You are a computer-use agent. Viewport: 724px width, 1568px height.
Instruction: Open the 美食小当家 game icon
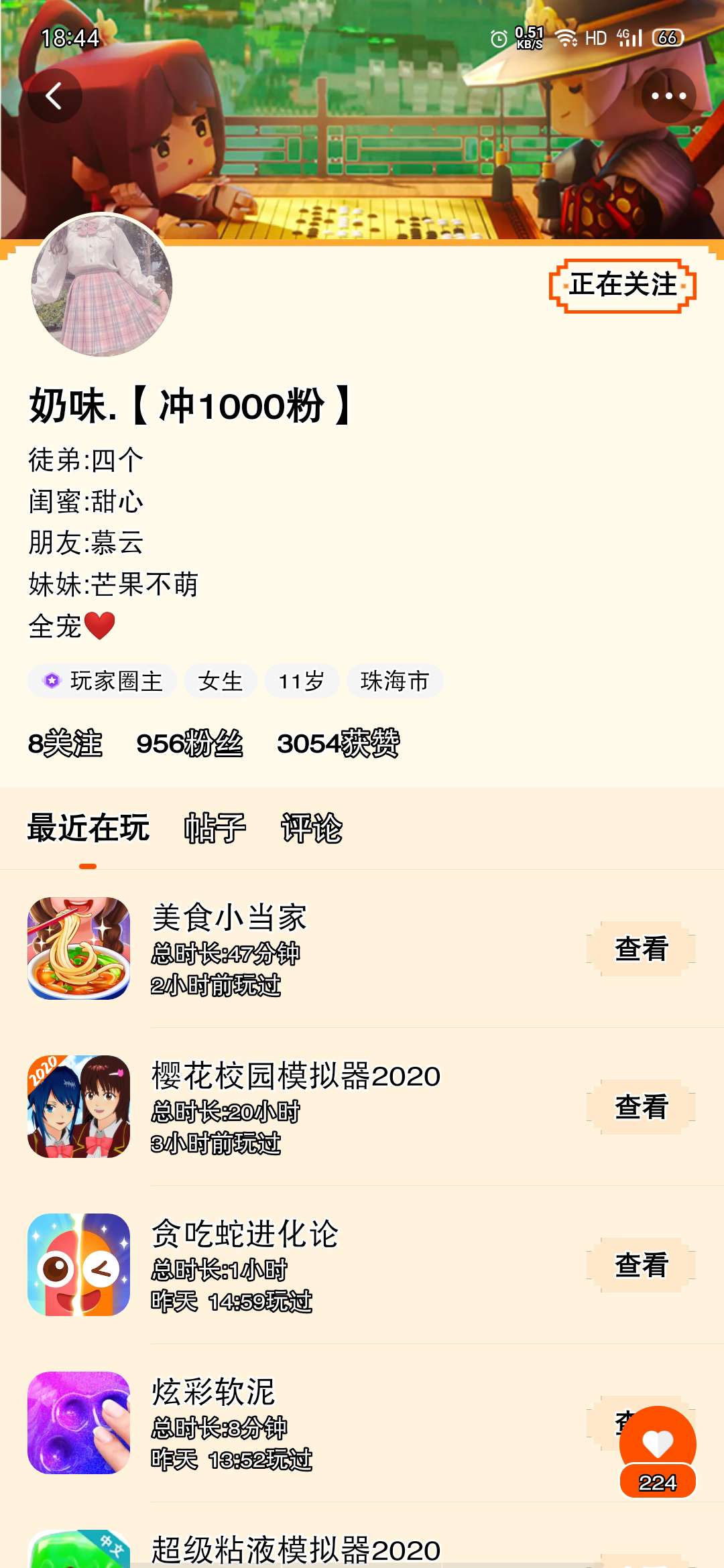(78, 949)
